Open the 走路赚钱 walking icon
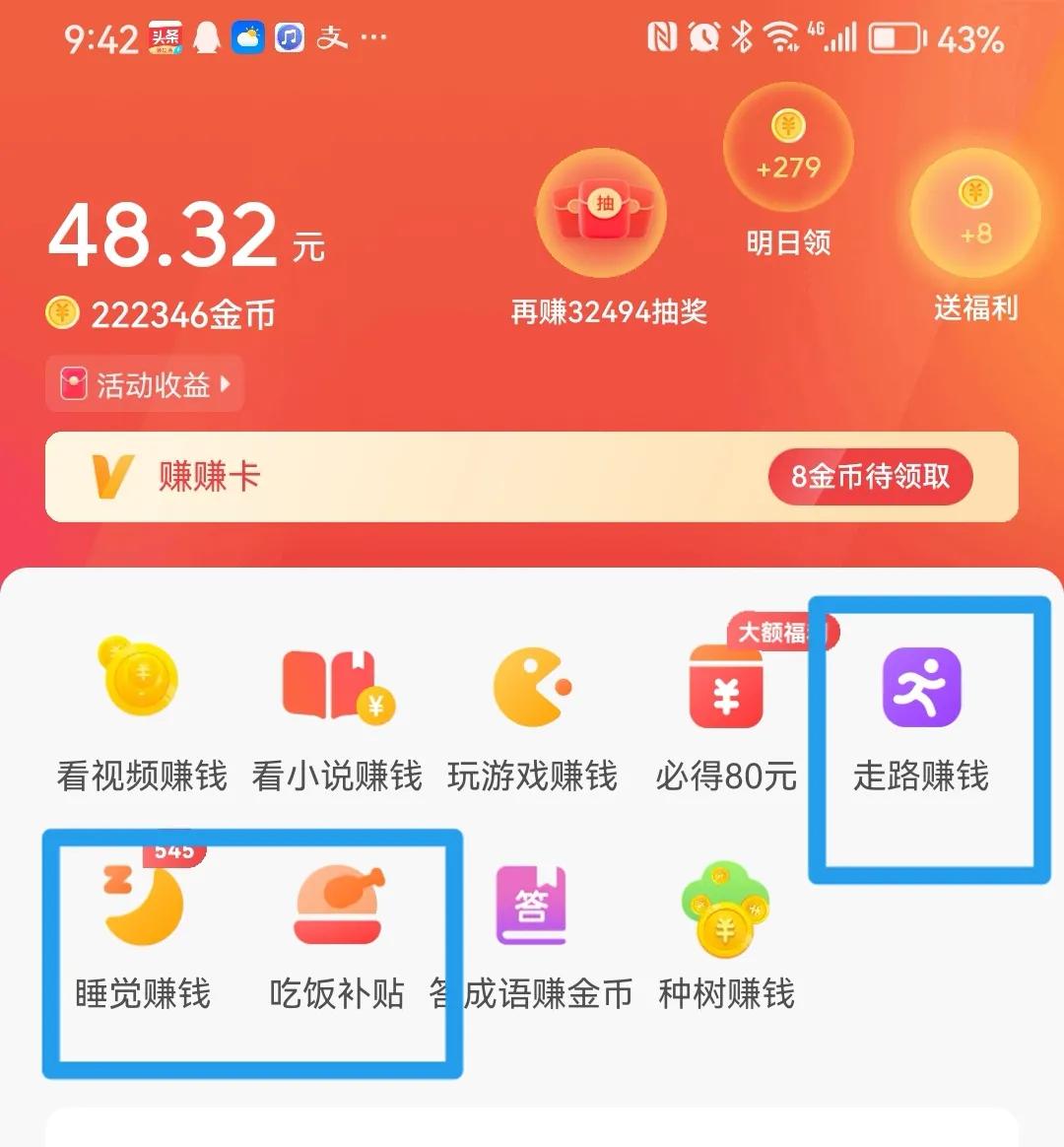Screen dimensions: 1064x1147 coord(920,688)
